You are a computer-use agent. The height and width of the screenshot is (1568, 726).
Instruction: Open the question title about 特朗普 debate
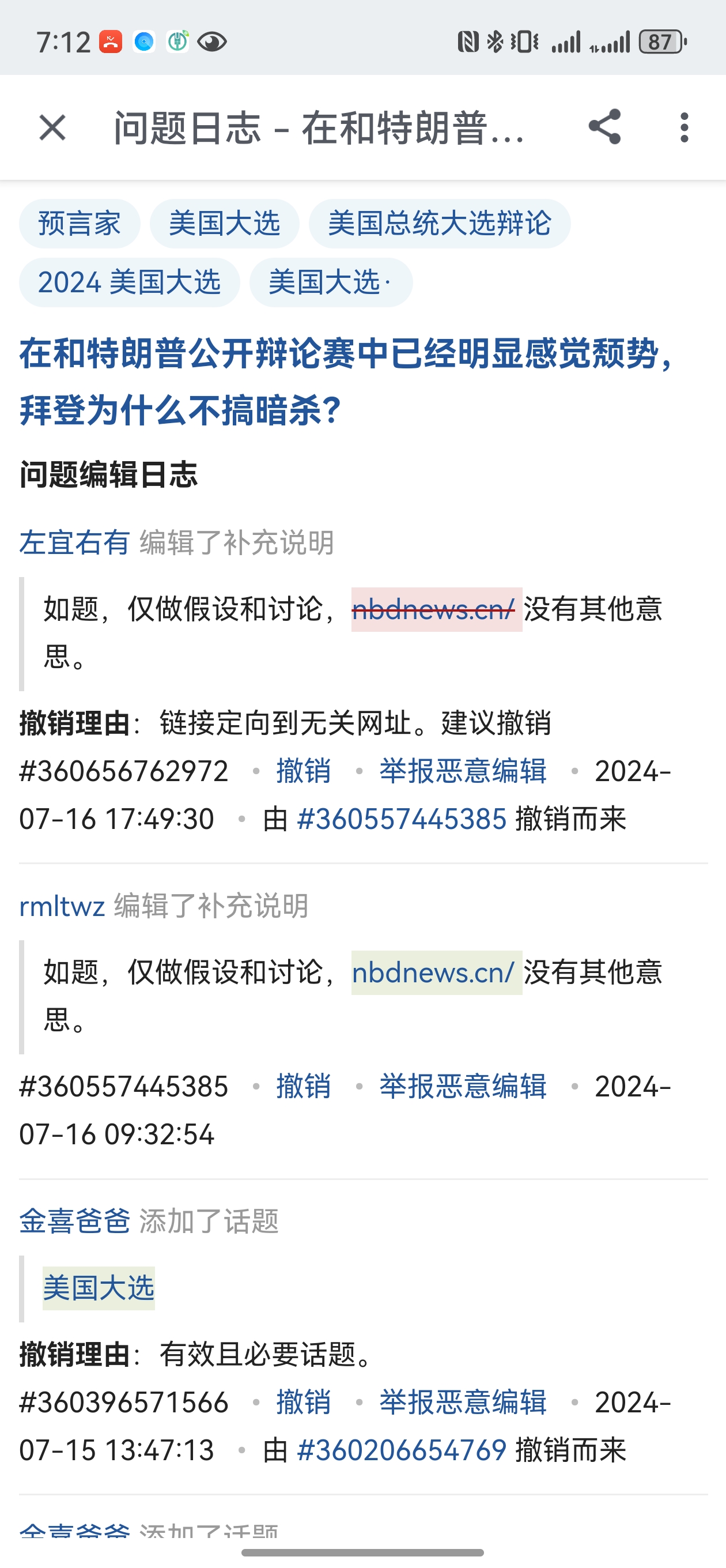[x=347, y=382]
